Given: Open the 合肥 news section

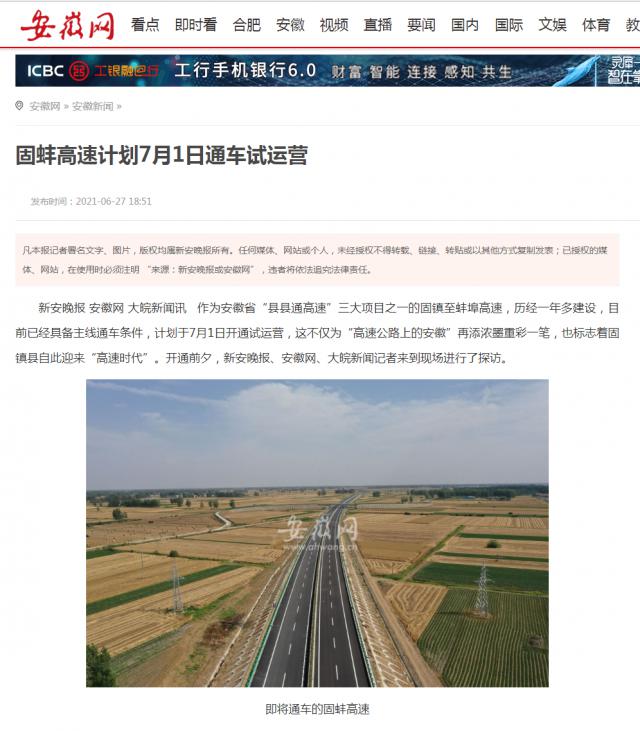Looking at the screenshot, I should pyautogui.click(x=246, y=25).
